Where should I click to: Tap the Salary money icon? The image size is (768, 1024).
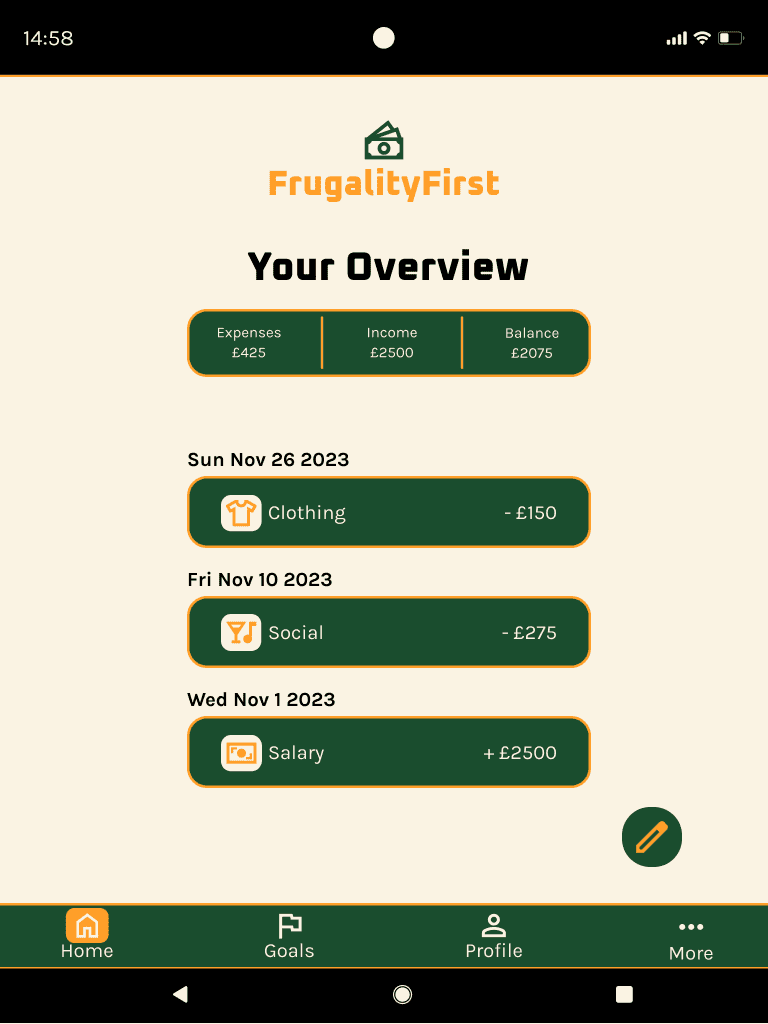pyautogui.click(x=240, y=752)
